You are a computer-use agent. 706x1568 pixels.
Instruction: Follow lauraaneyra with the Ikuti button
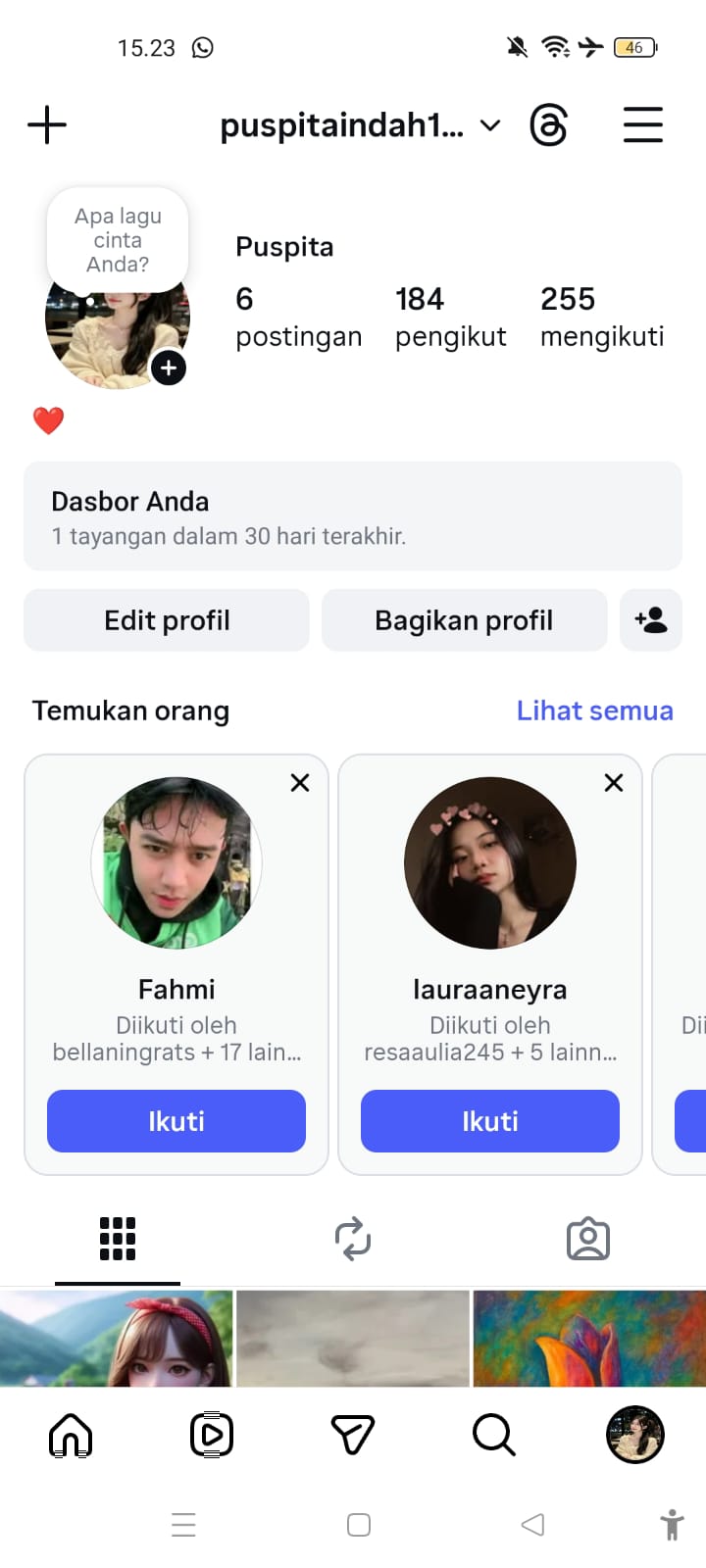pos(490,1121)
